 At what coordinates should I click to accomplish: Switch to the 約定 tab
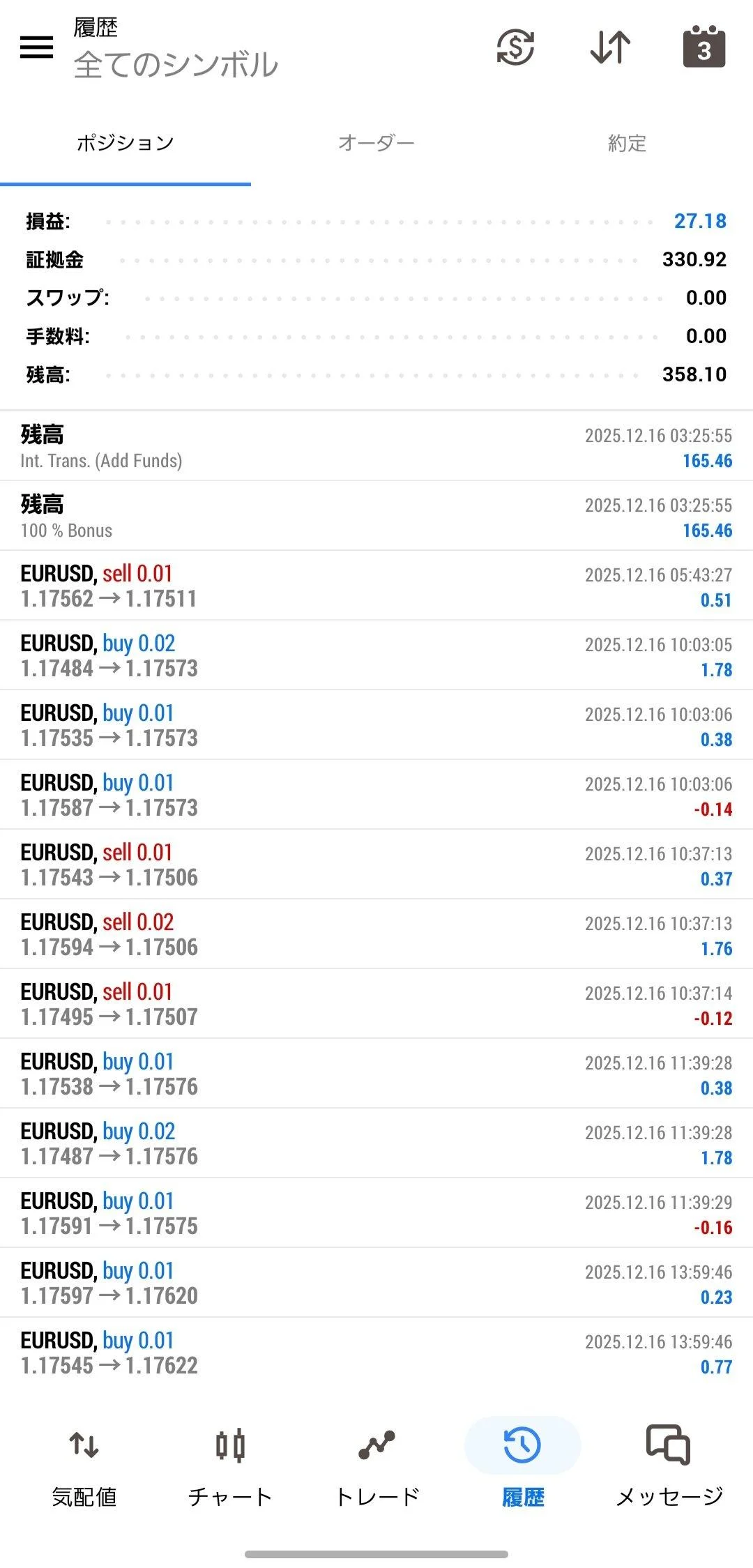[627, 143]
